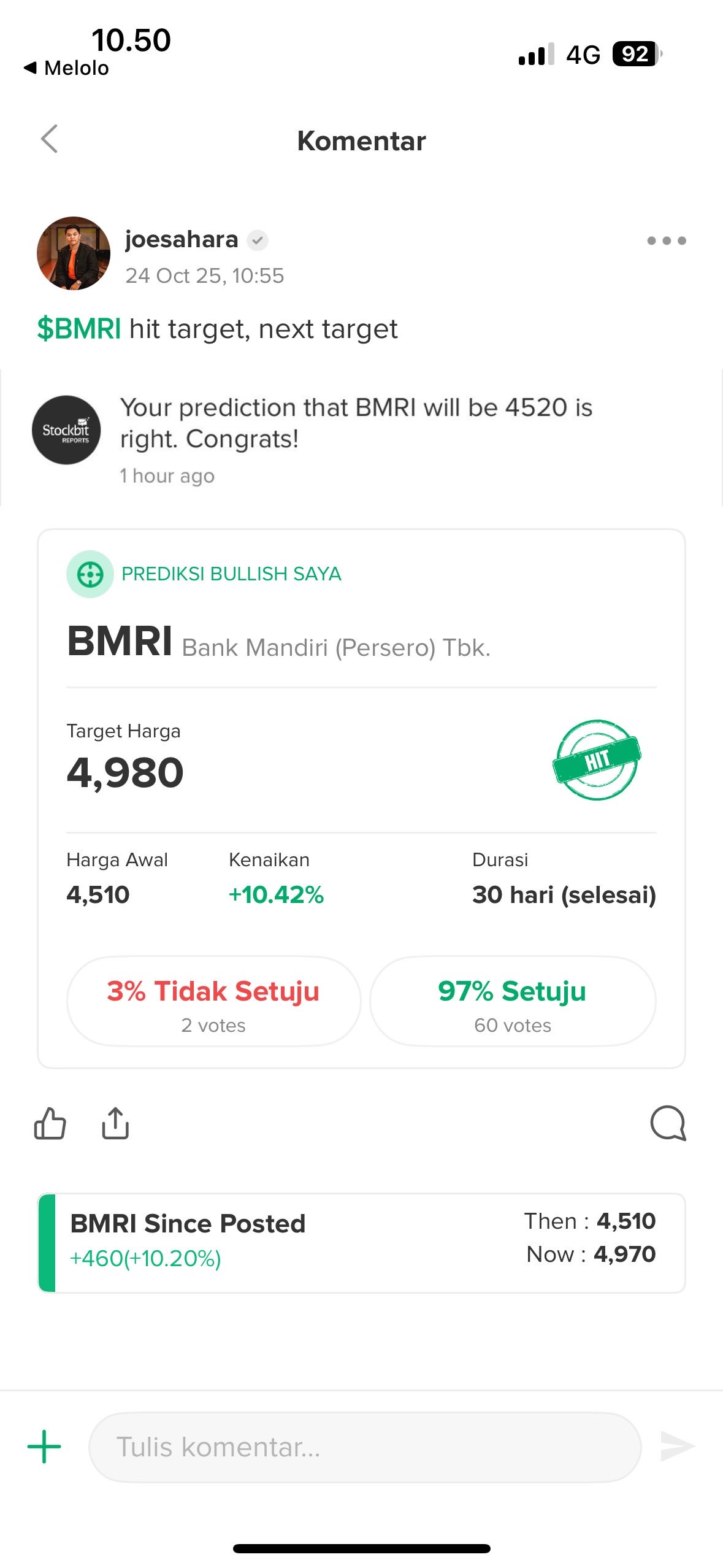This screenshot has height=1568, width=723.
Task: Focus the Tulis komentar field
Action: point(365,1447)
